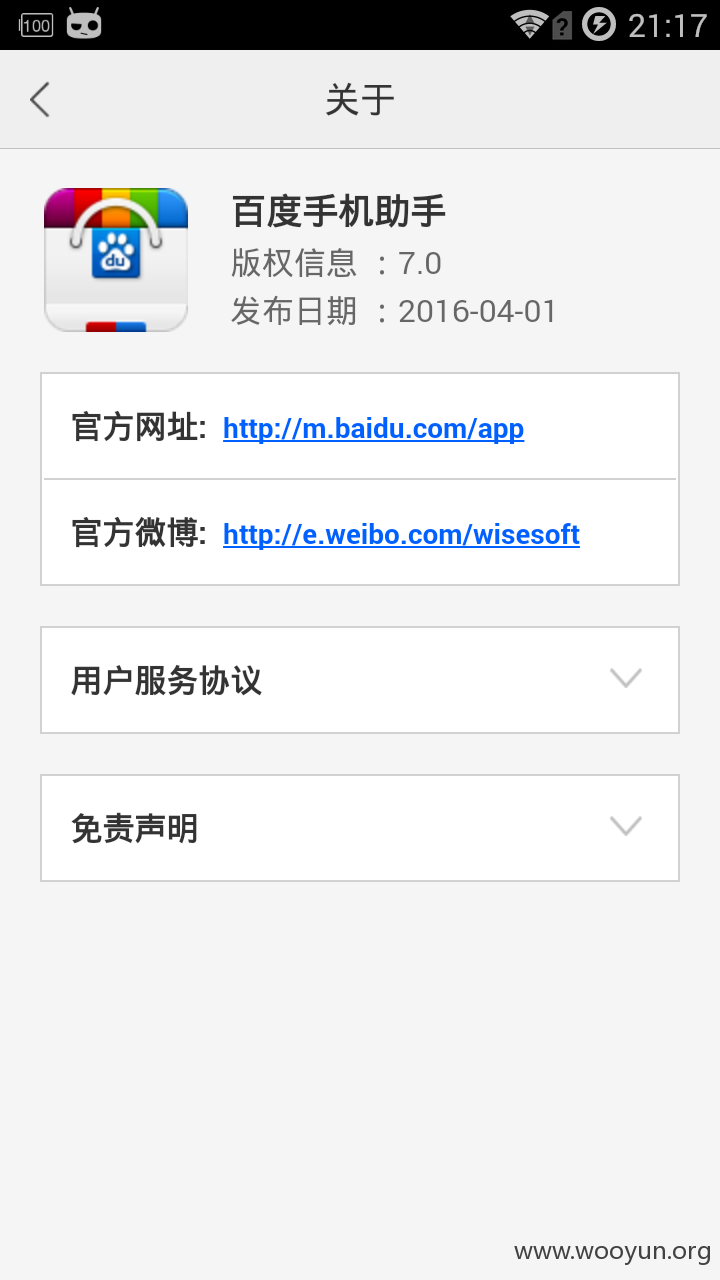Expand the 用户服务协议 section
720x1280 pixels.
coord(360,680)
